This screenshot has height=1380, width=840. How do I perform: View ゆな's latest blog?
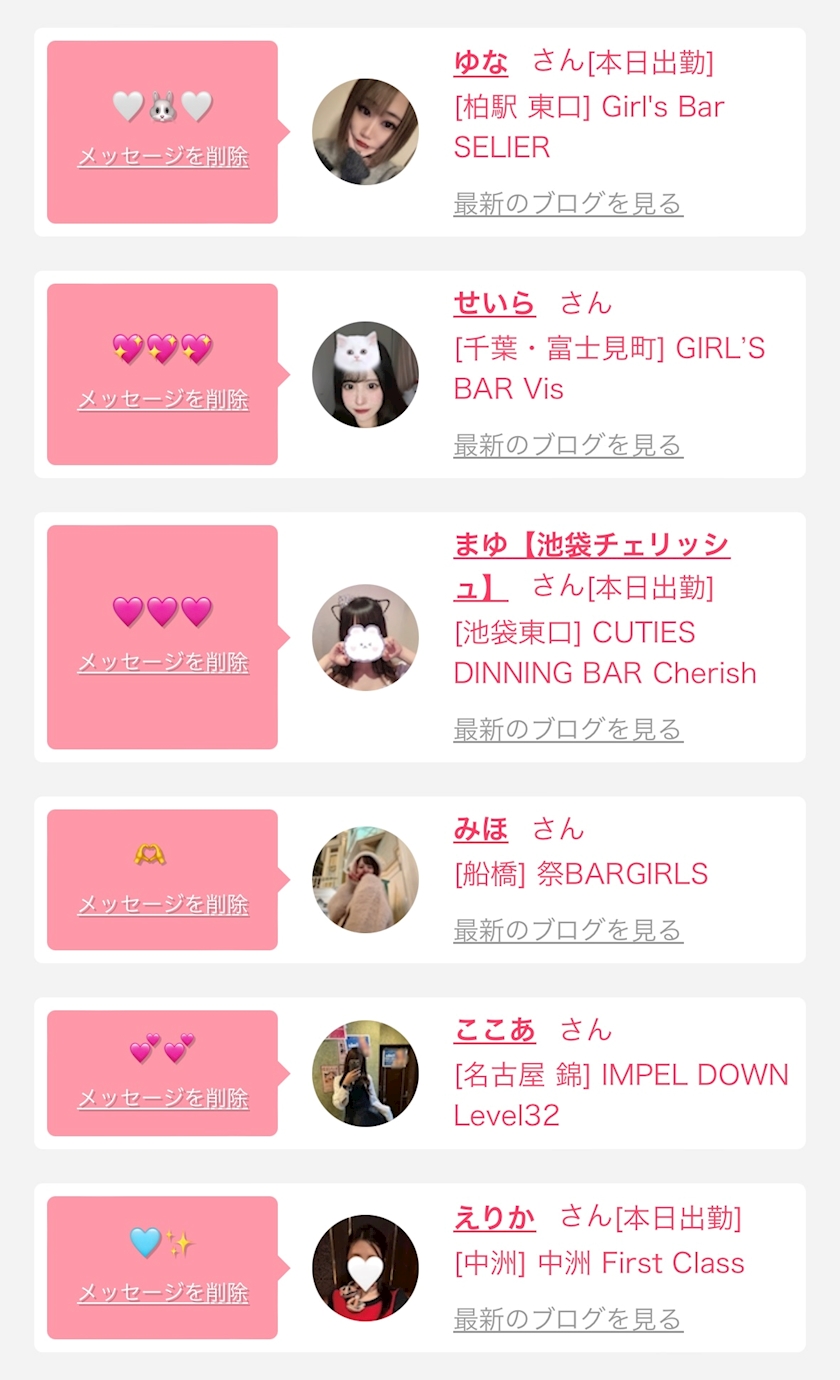(567, 203)
